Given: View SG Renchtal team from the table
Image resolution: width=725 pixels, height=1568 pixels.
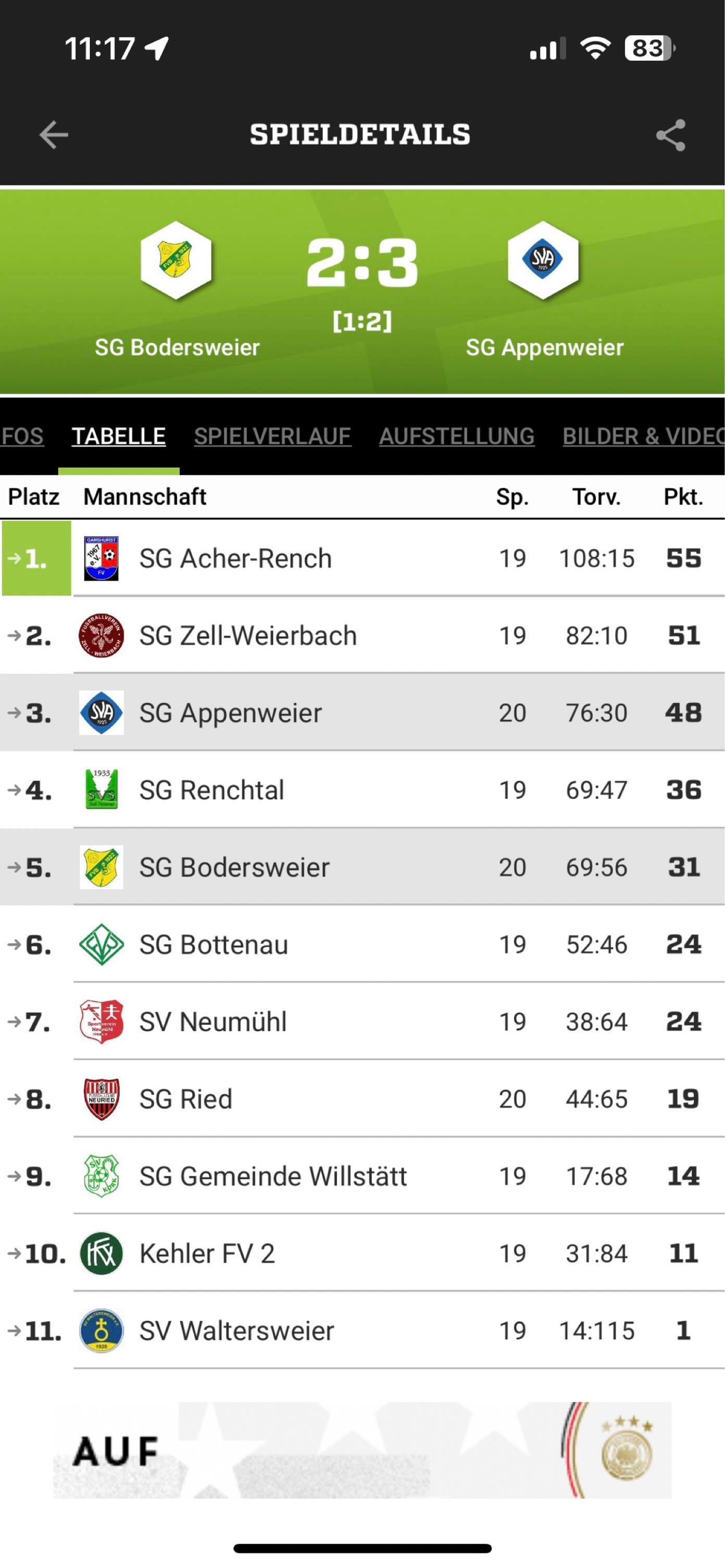Looking at the screenshot, I should [x=362, y=790].
